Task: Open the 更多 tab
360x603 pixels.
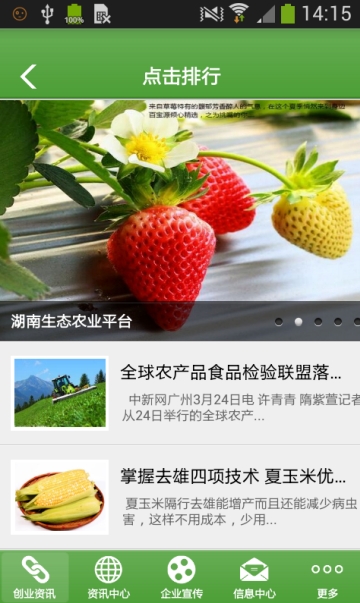Action: click(327, 577)
